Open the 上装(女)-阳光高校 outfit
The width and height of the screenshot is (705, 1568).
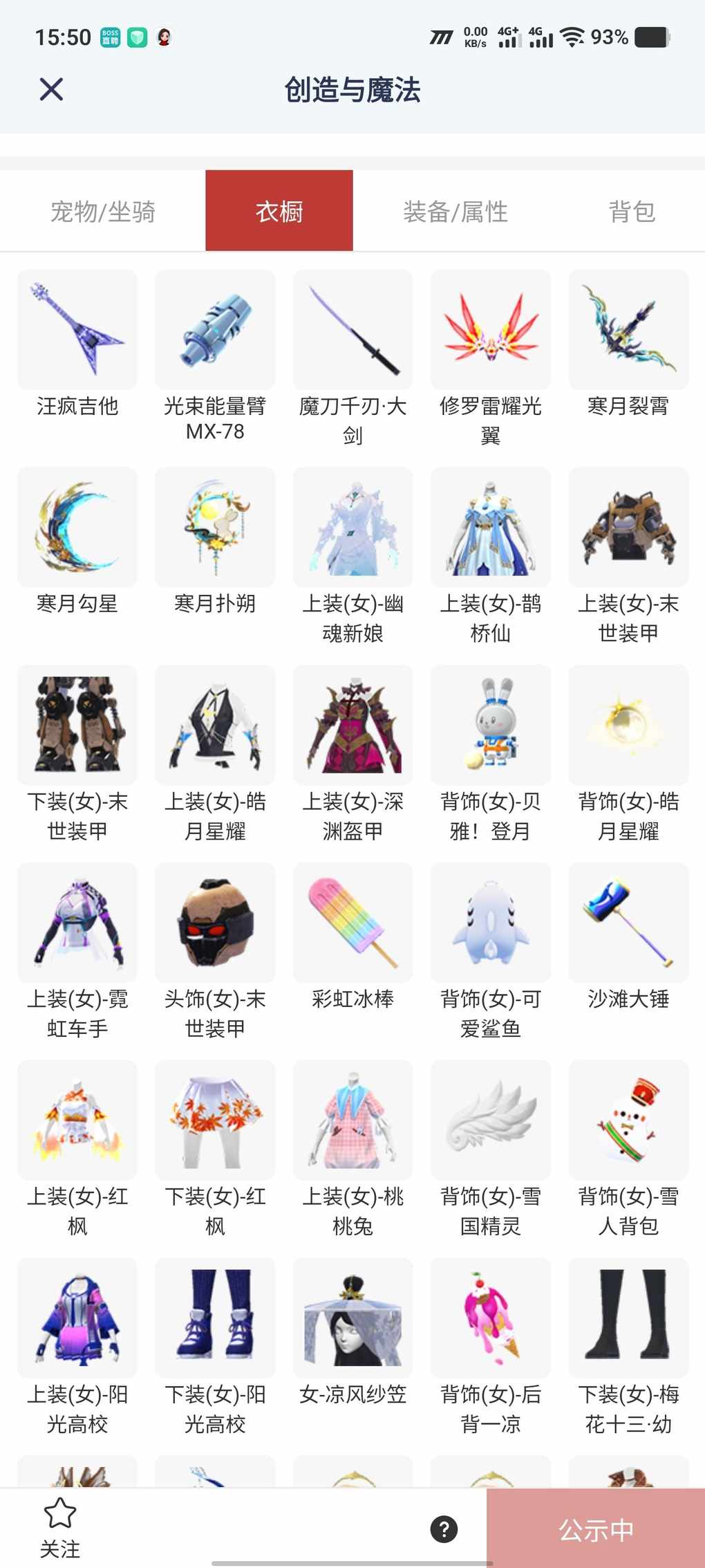click(x=77, y=1318)
